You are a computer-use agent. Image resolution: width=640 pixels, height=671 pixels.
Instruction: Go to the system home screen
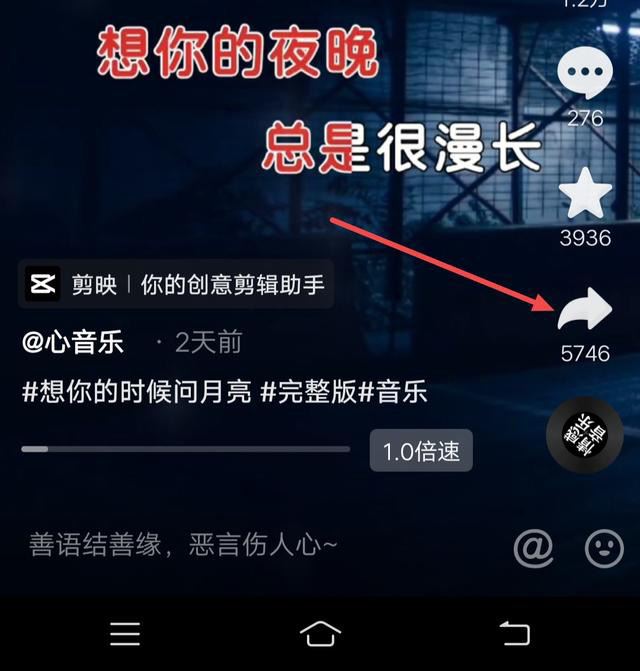pos(320,633)
